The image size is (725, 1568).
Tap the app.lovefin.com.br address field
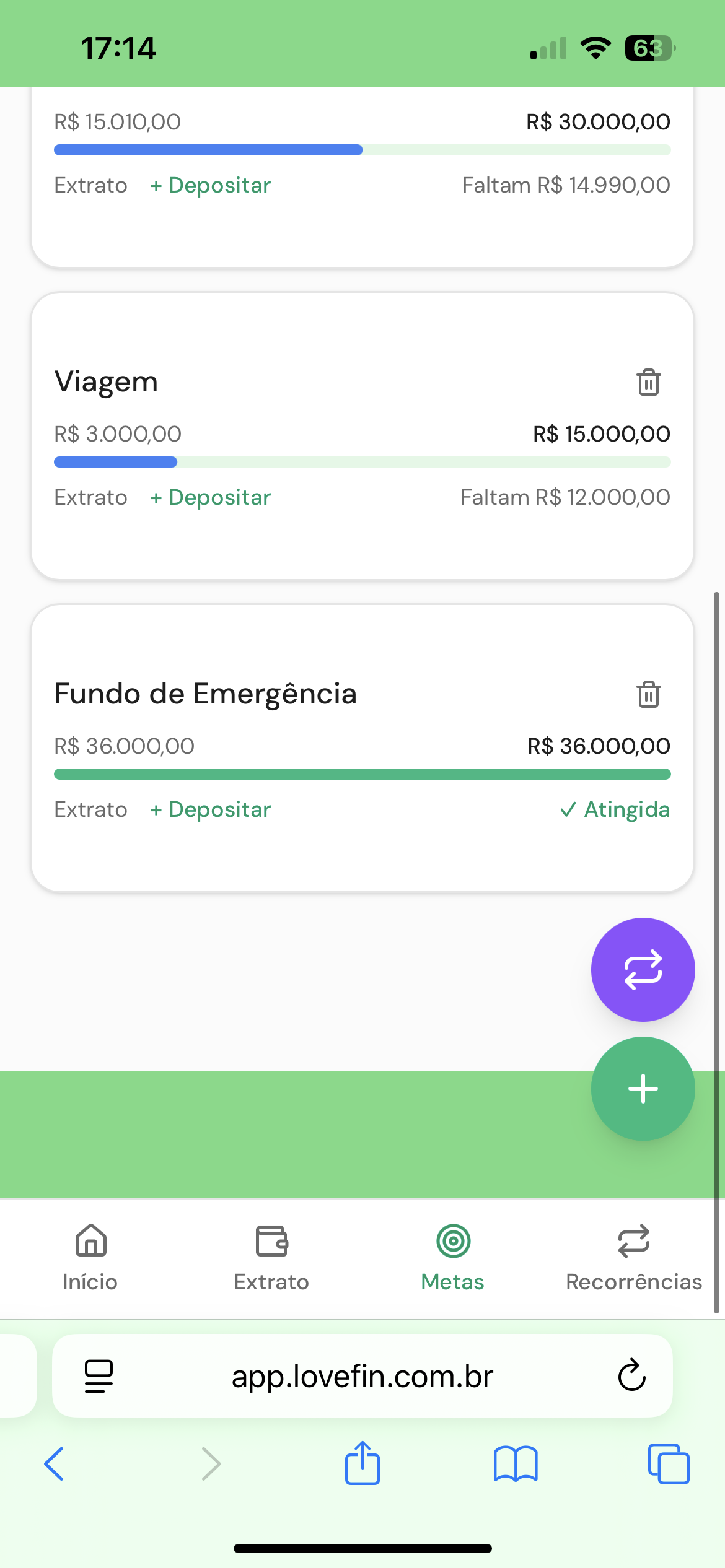362,1375
